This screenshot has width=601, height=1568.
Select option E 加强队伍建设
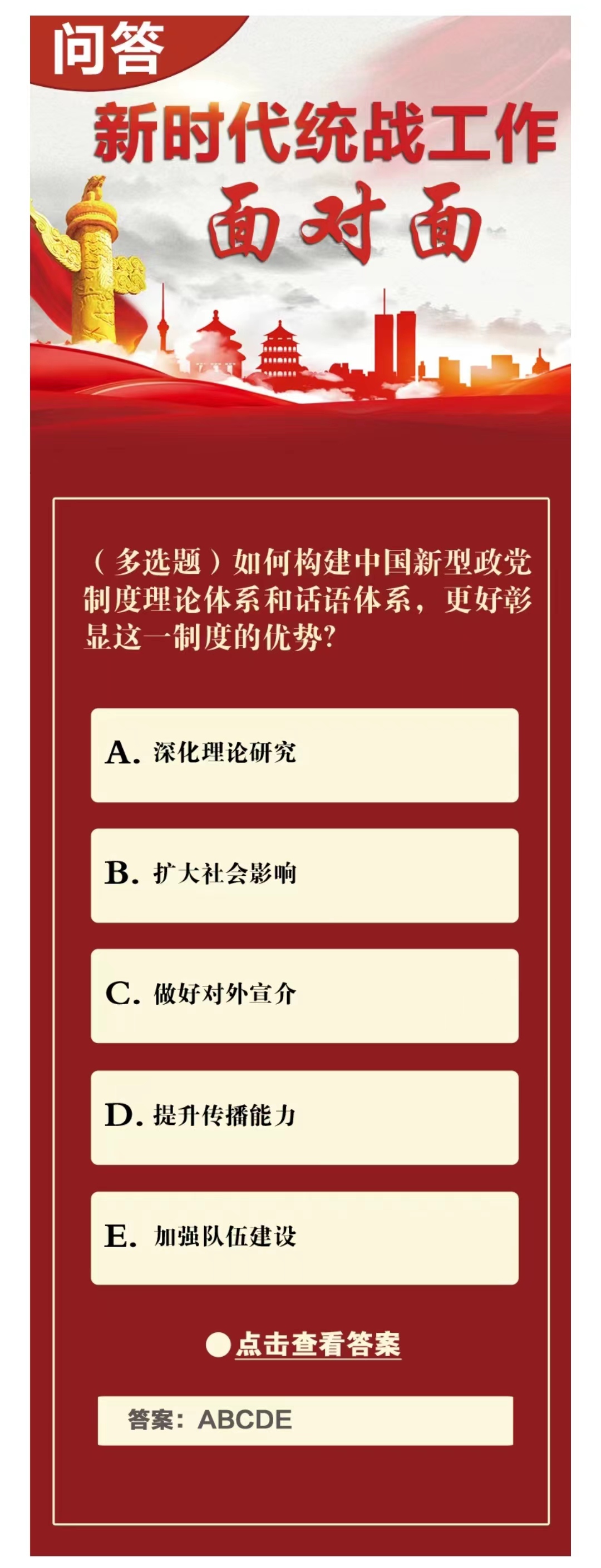pos(304,1238)
